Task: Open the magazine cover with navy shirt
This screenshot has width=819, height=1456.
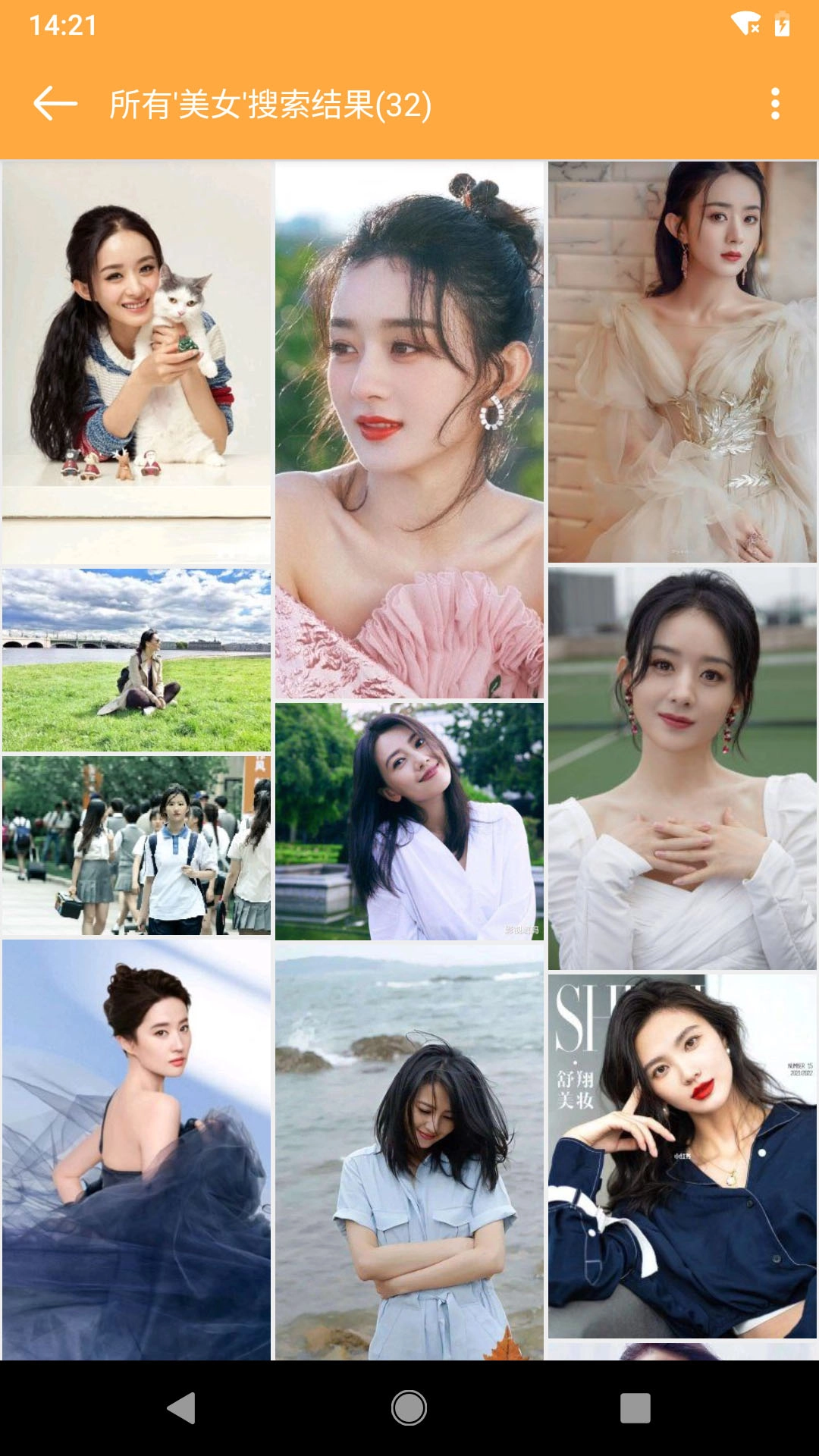Action: tap(682, 1156)
